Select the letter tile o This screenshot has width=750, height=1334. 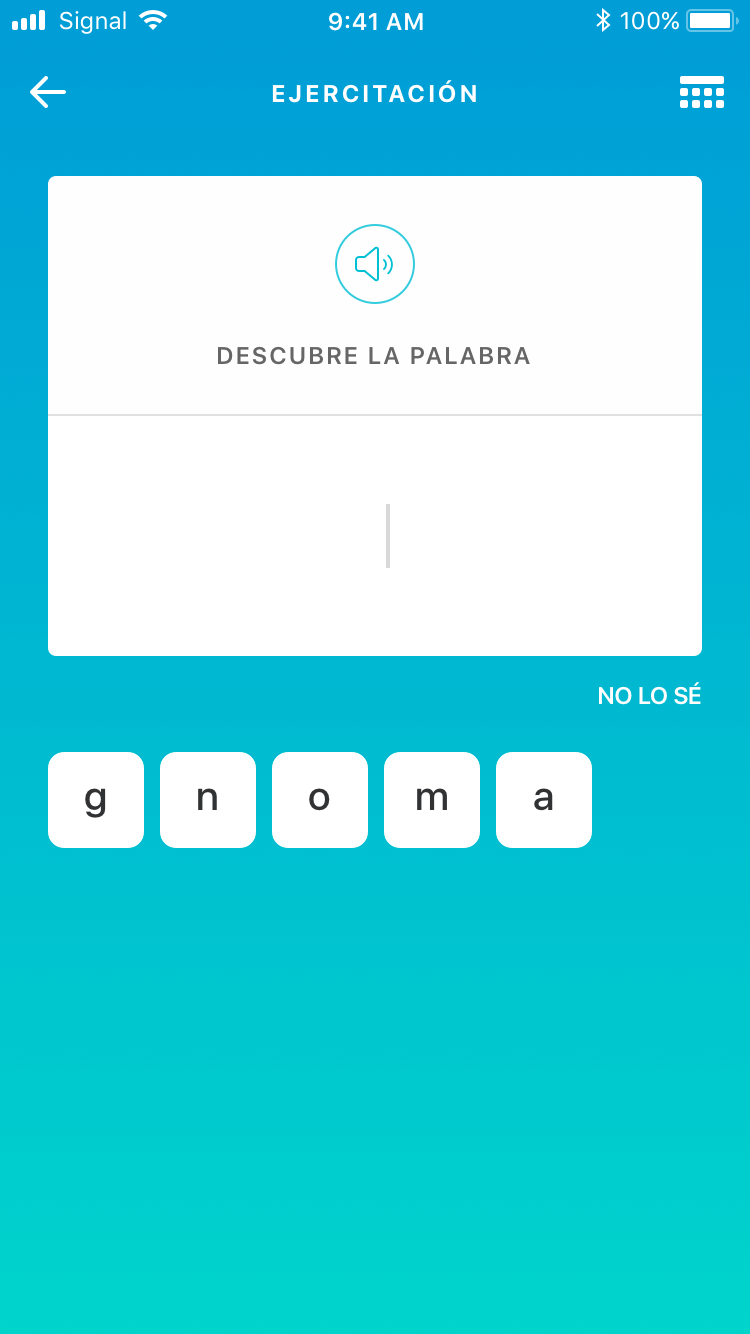(x=320, y=800)
